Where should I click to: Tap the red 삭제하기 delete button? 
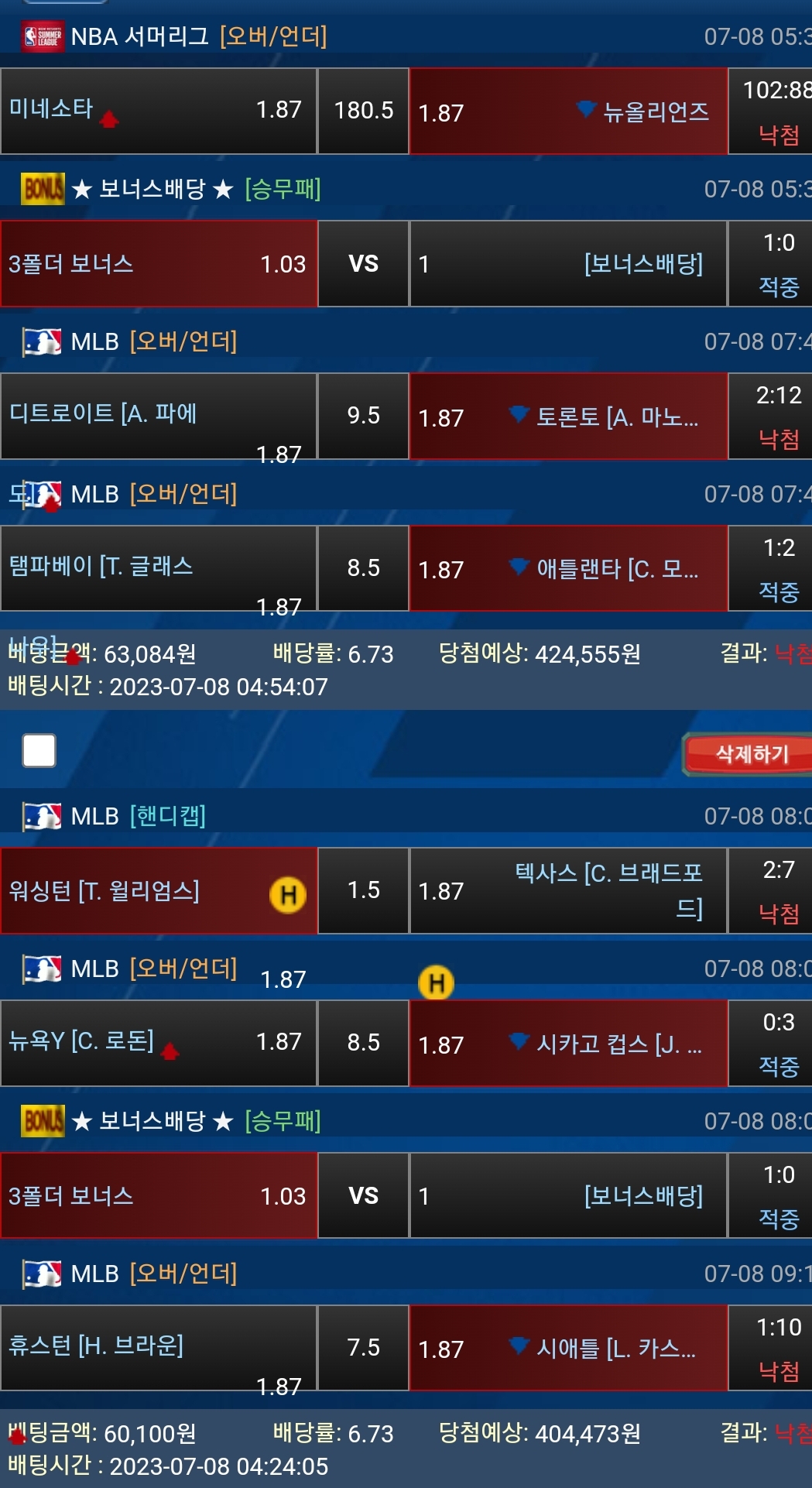pyautogui.click(x=749, y=753)
